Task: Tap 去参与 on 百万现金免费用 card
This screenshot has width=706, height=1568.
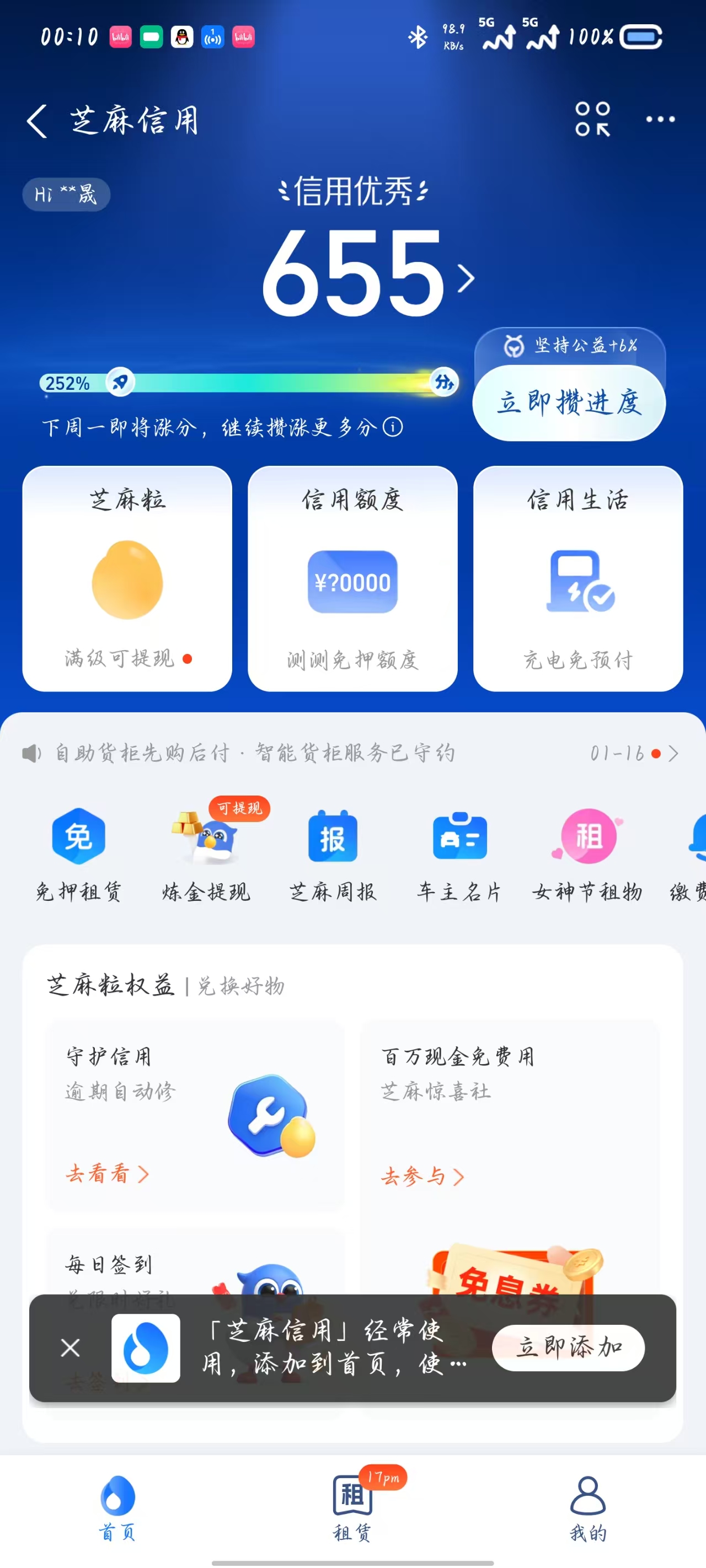Action: [x=421, y=1176]
